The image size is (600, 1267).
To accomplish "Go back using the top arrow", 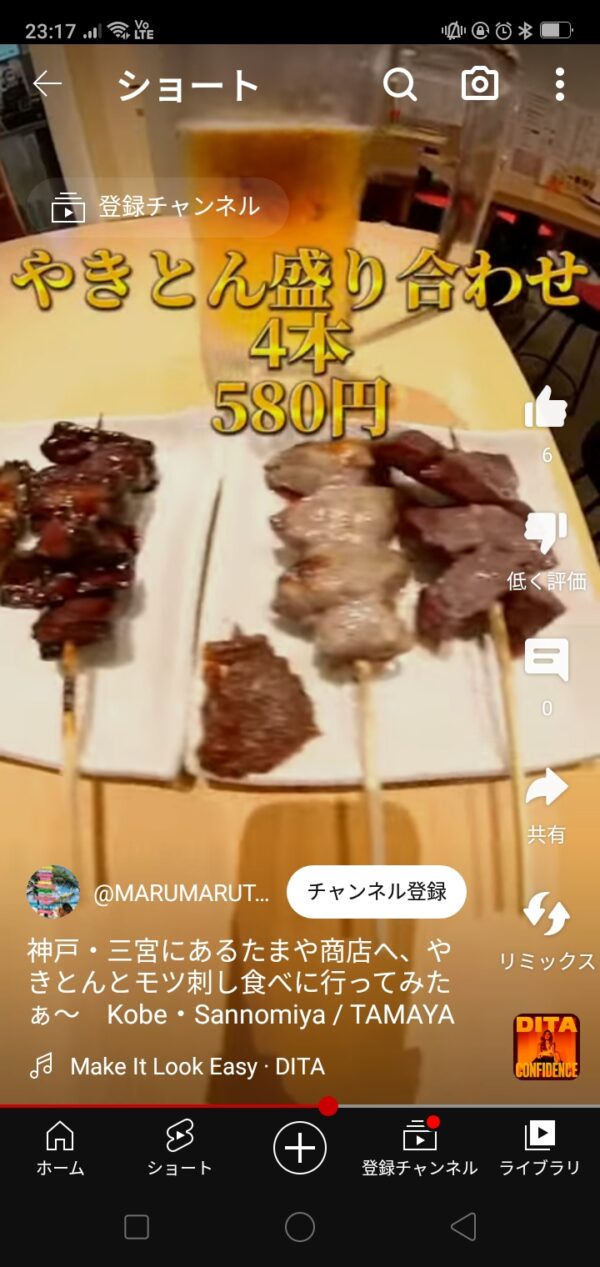I will tap(47, 84).
